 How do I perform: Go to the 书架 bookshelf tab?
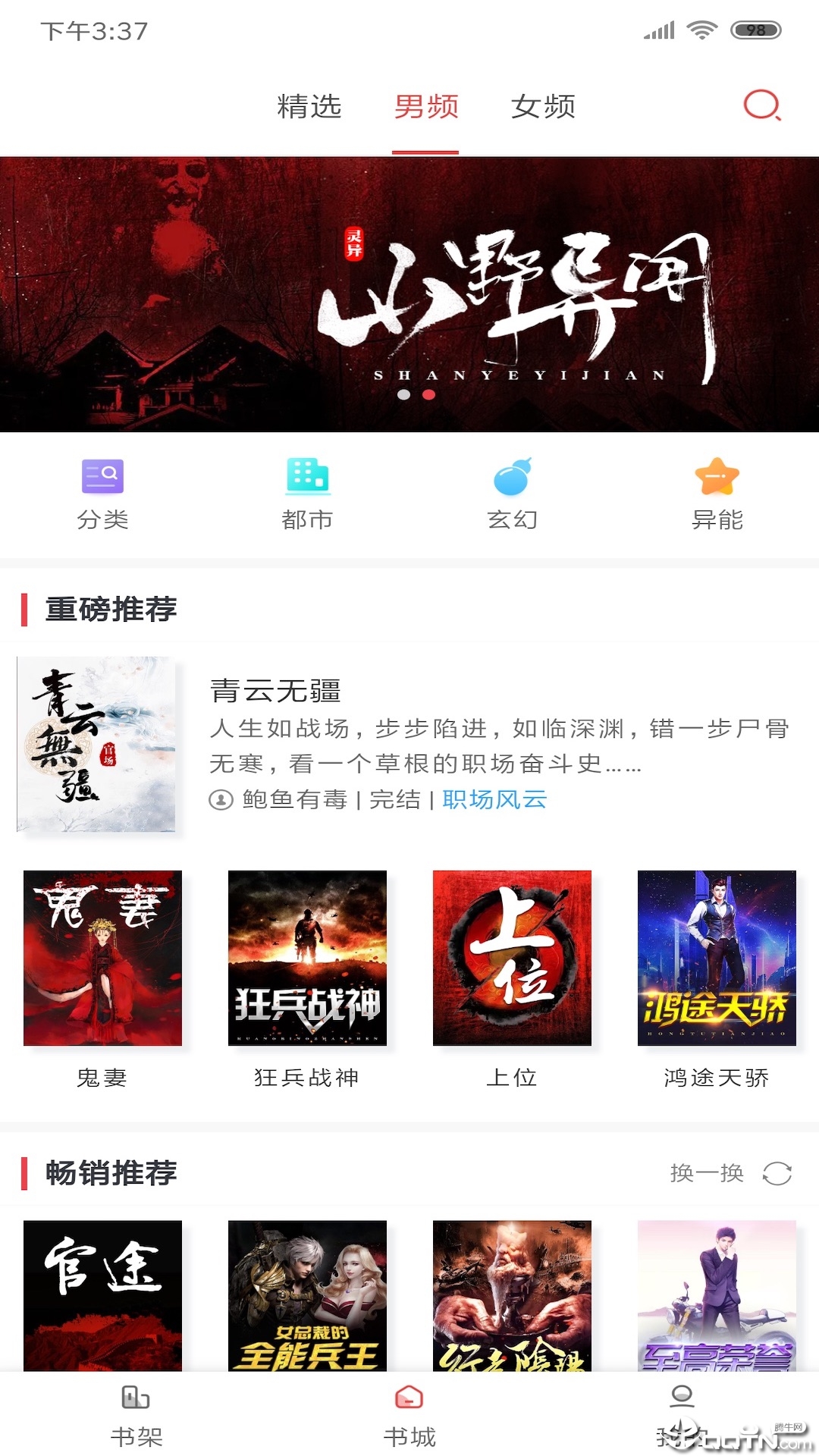[x=136, y=1414]
